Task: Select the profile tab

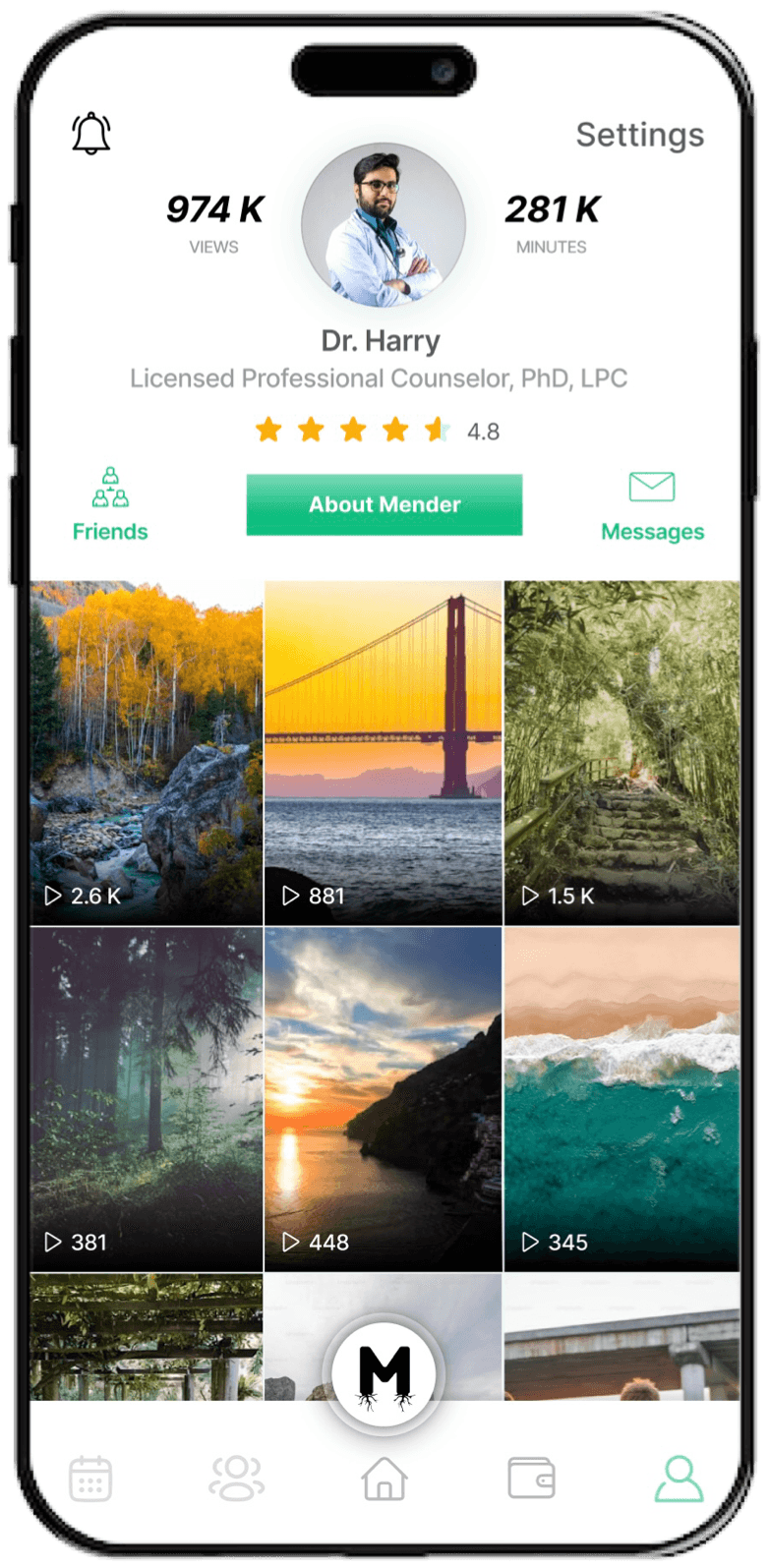Action: tap(679, 1478)
